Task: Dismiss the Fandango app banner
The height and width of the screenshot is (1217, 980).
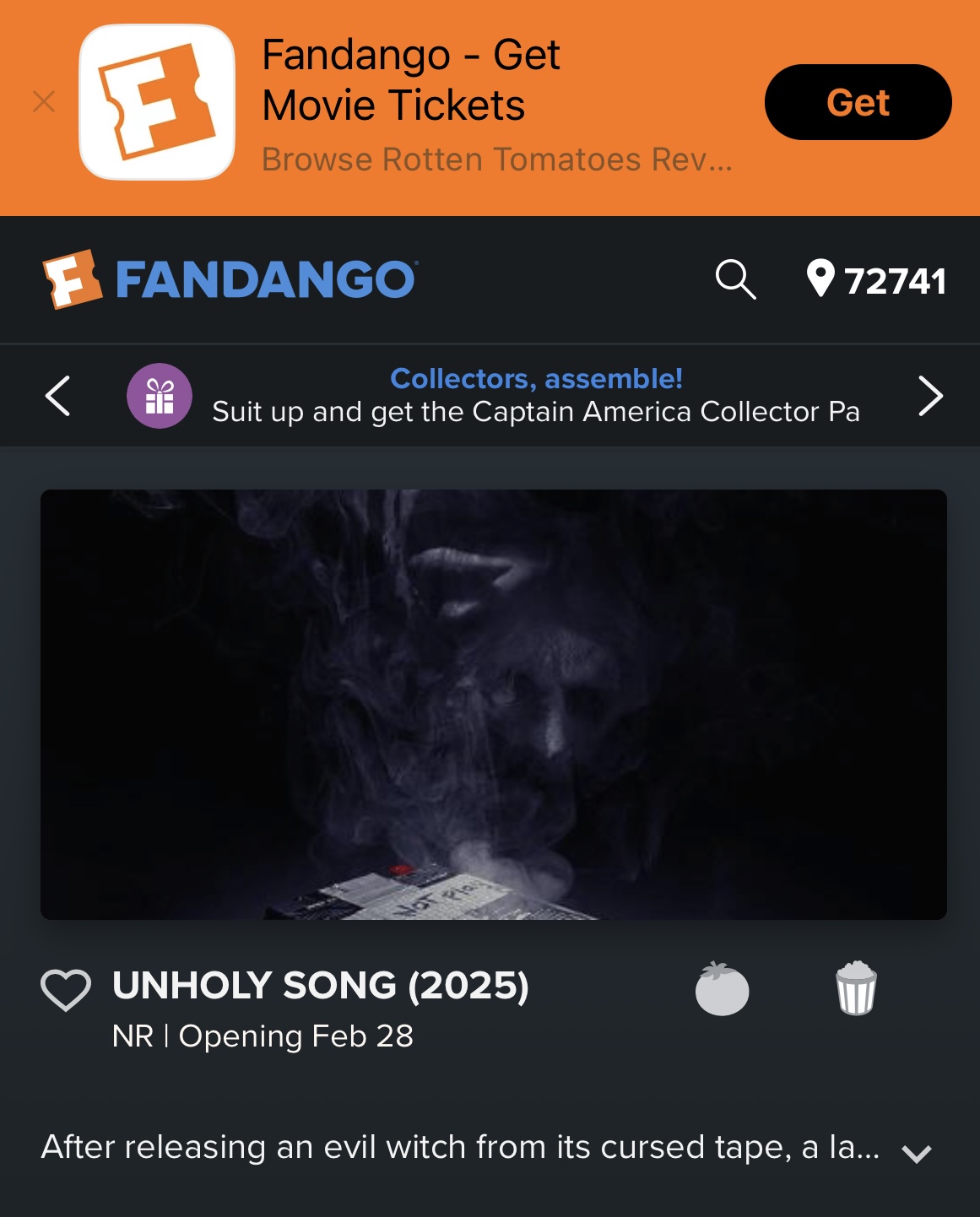Action: pos(44,102)
